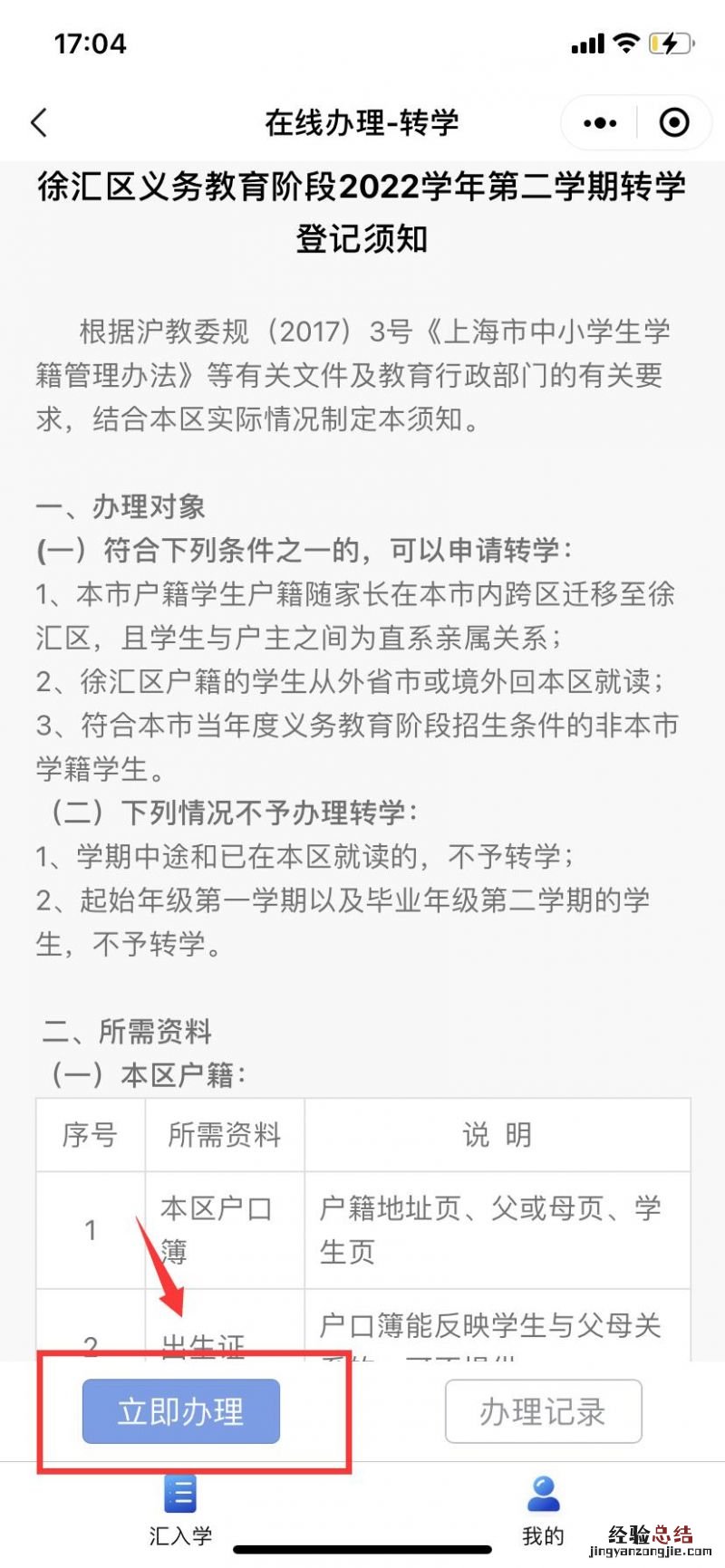Close the mini program via circle icon
This screenshot has width=725, height=1568.
pyautogui.click(x=674, y=122)
